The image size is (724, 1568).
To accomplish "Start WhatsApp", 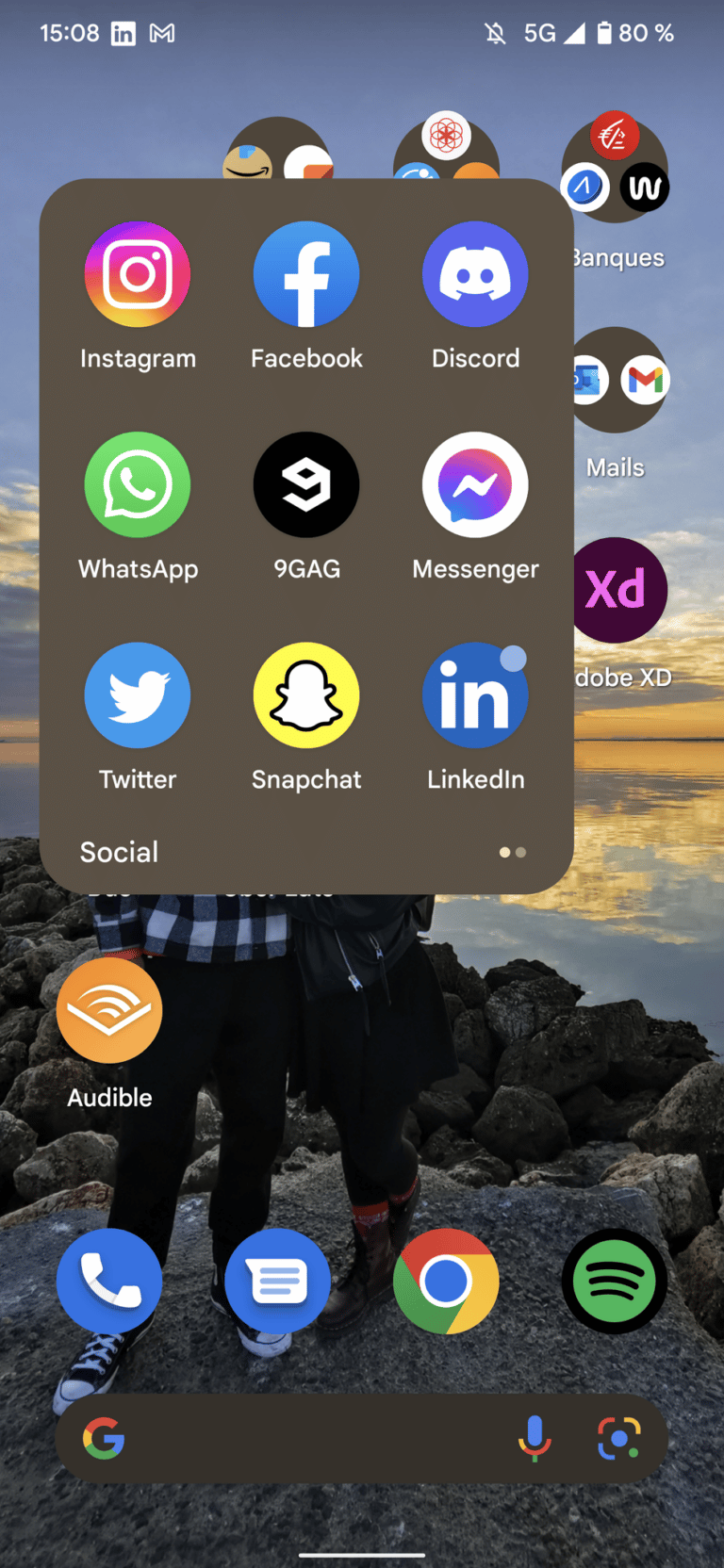I will pos(138,483).
